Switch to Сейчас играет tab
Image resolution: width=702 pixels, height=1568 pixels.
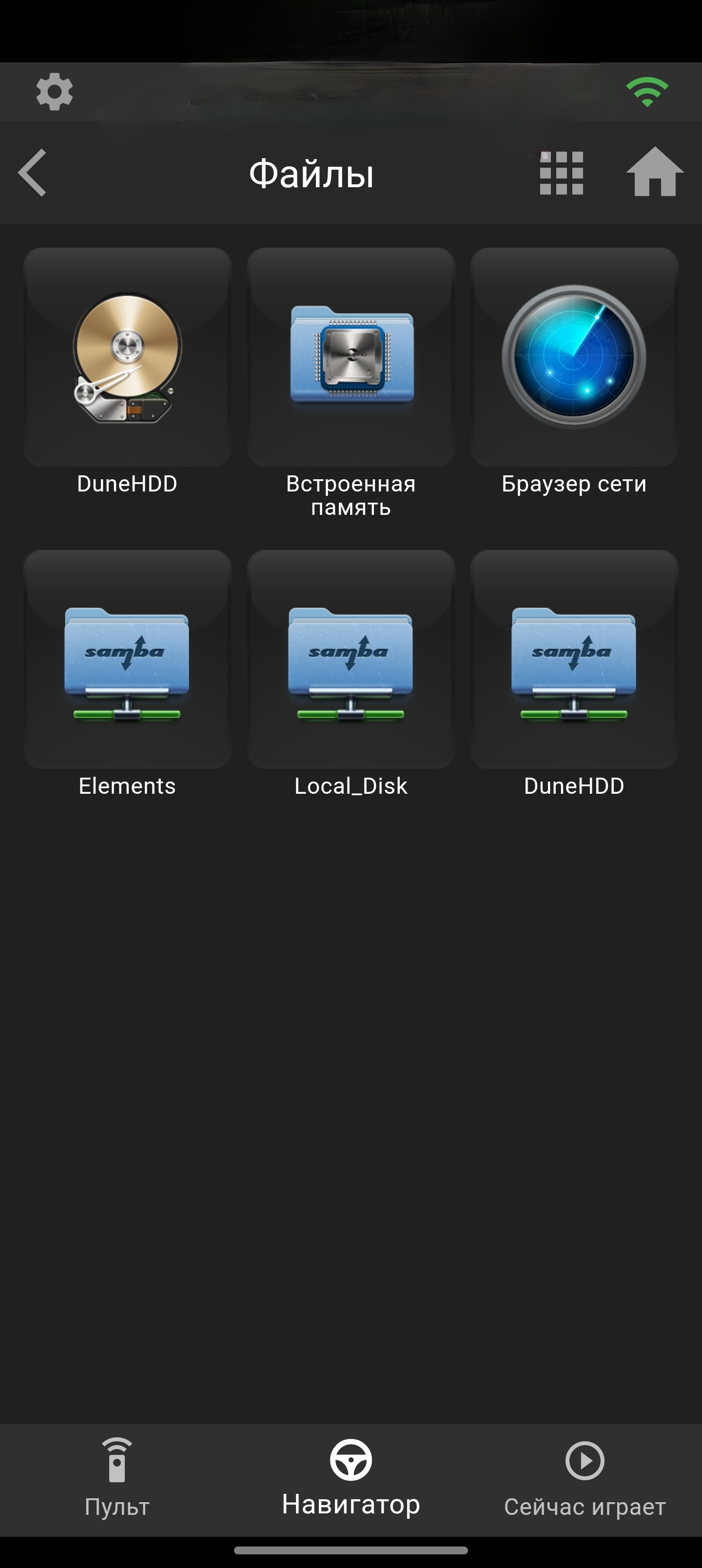click(585, 1477)
